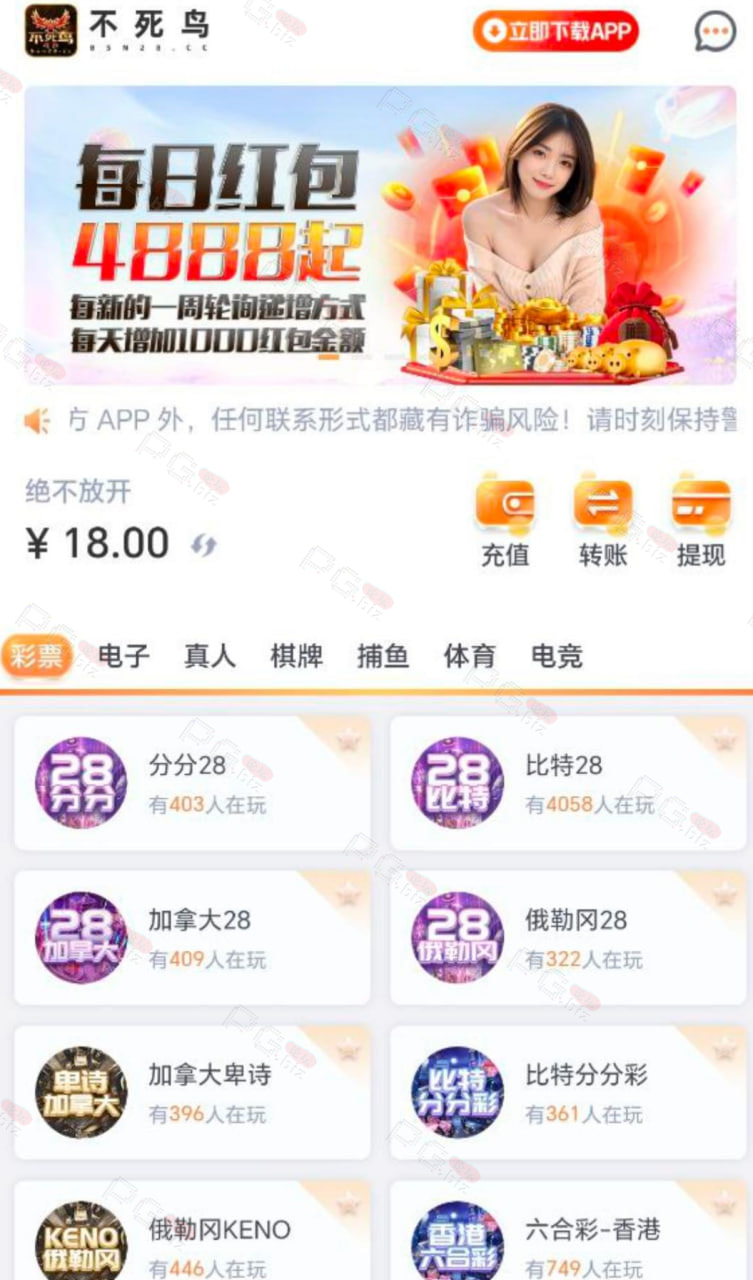Open the 每日红包 promotional banner
Viewport: 753px width, 1280px height.
(x=380, y=236)
